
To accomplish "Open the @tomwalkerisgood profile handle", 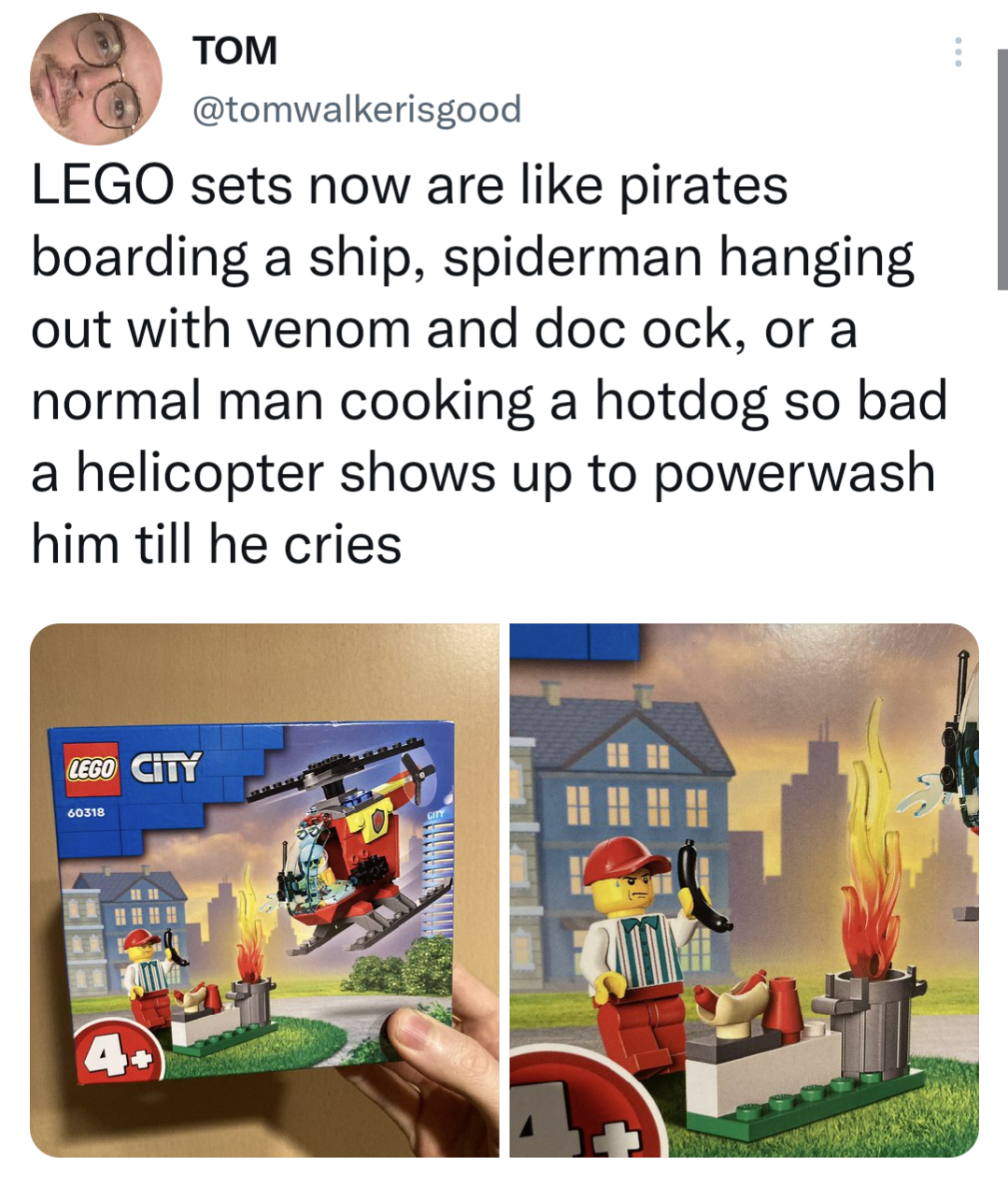I will [x=356, y=109].
